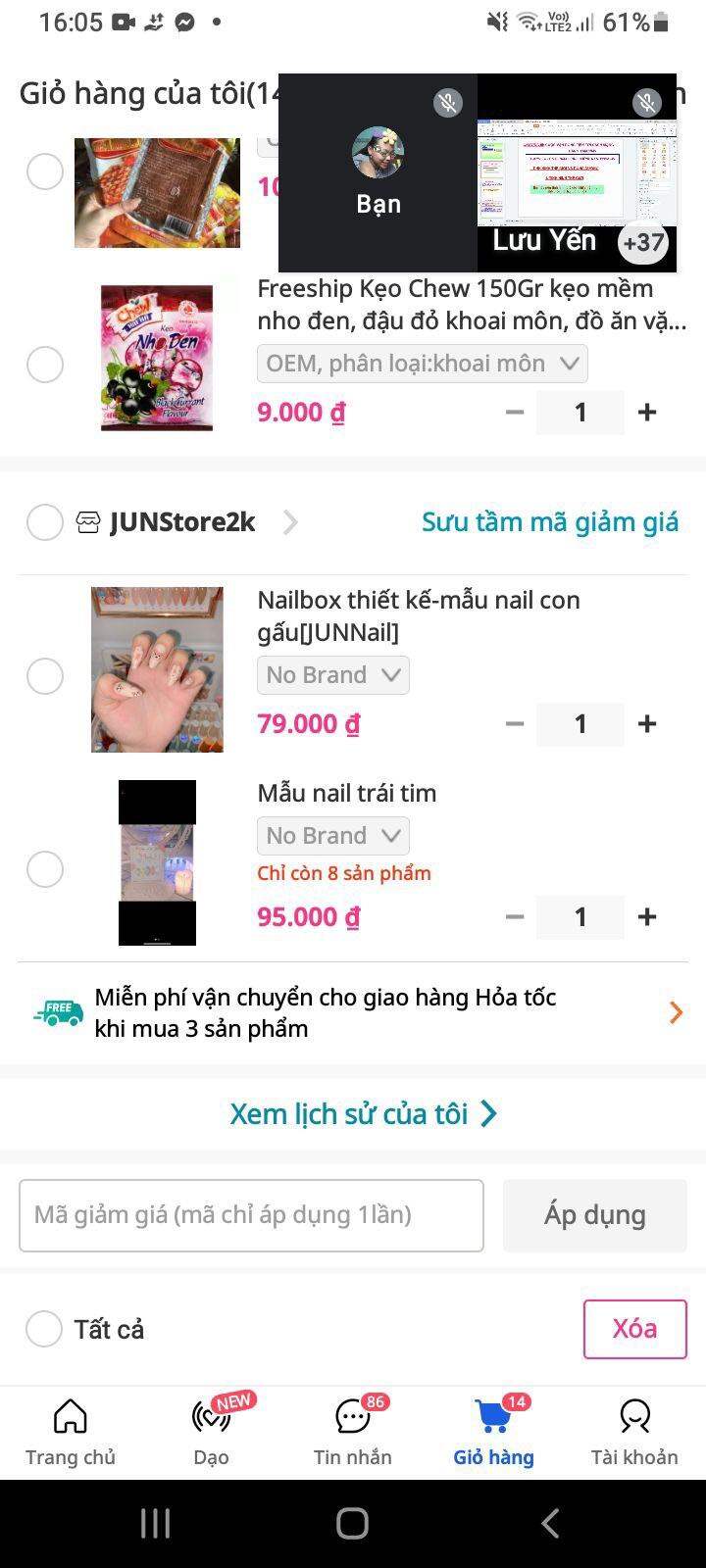Increase quantity of Mẫu nail trái tim
The height and width of the screenshot is (1568, 706).
coord(647,917)
